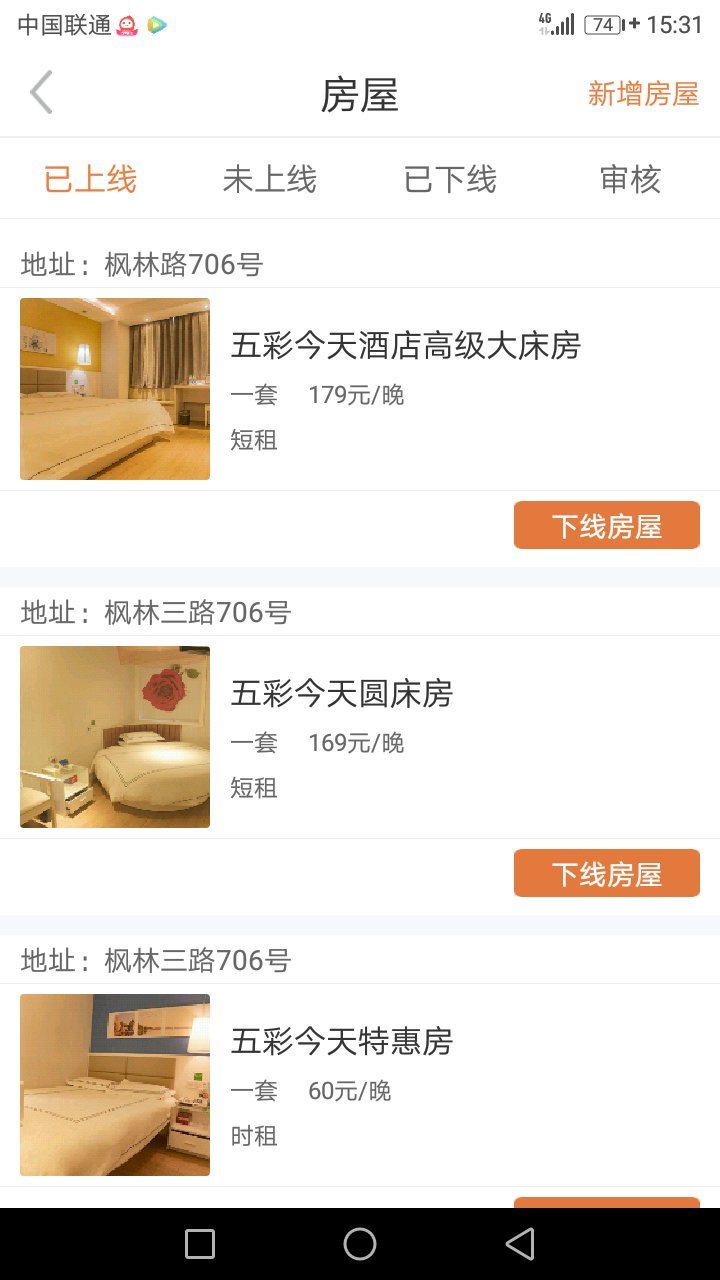
Task: Open 五彩今天特惠房 listing
Action: point(342,1041)
